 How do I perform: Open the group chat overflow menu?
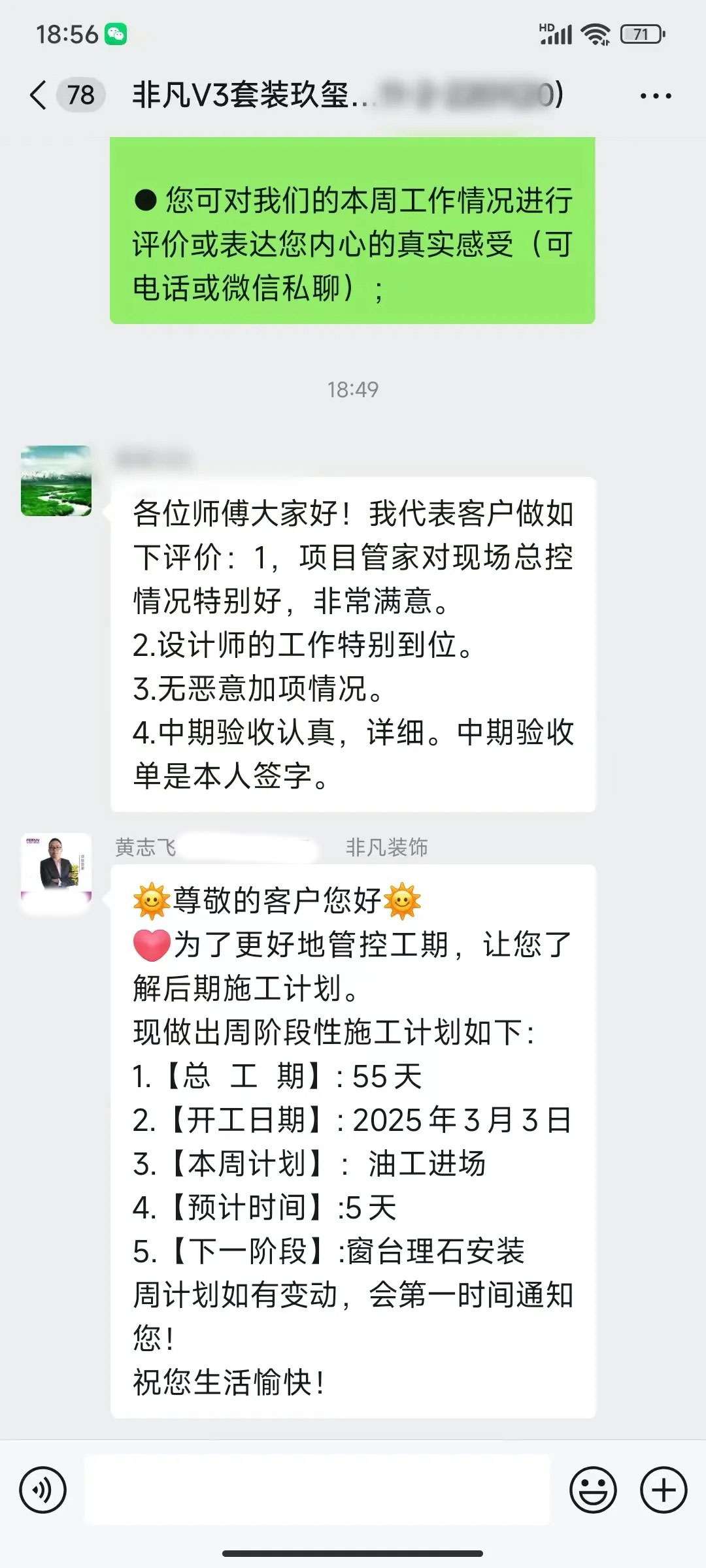click(x=656, y=96)
